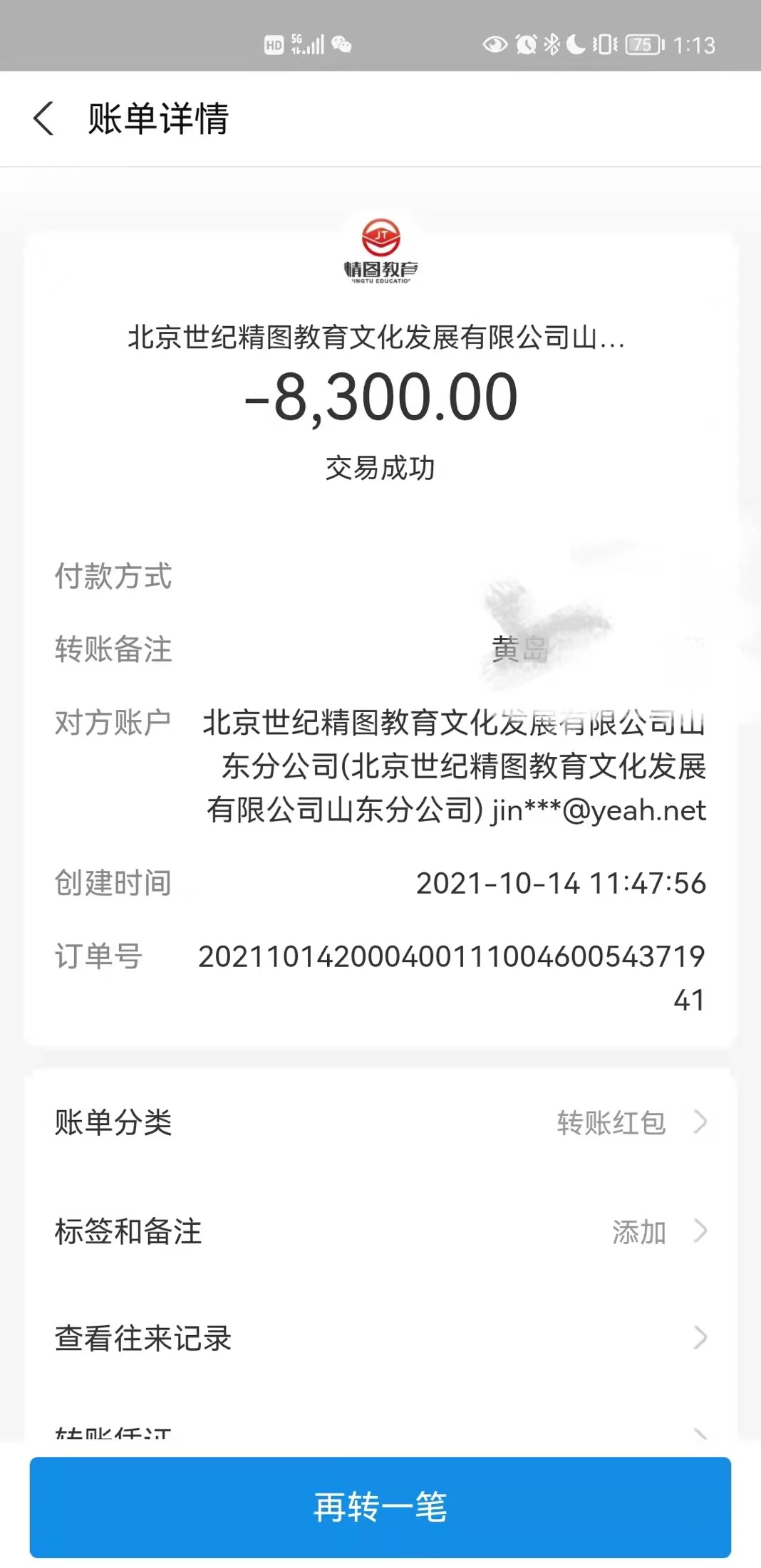Open 查看往来记录 transaction history

(380, 1338)
